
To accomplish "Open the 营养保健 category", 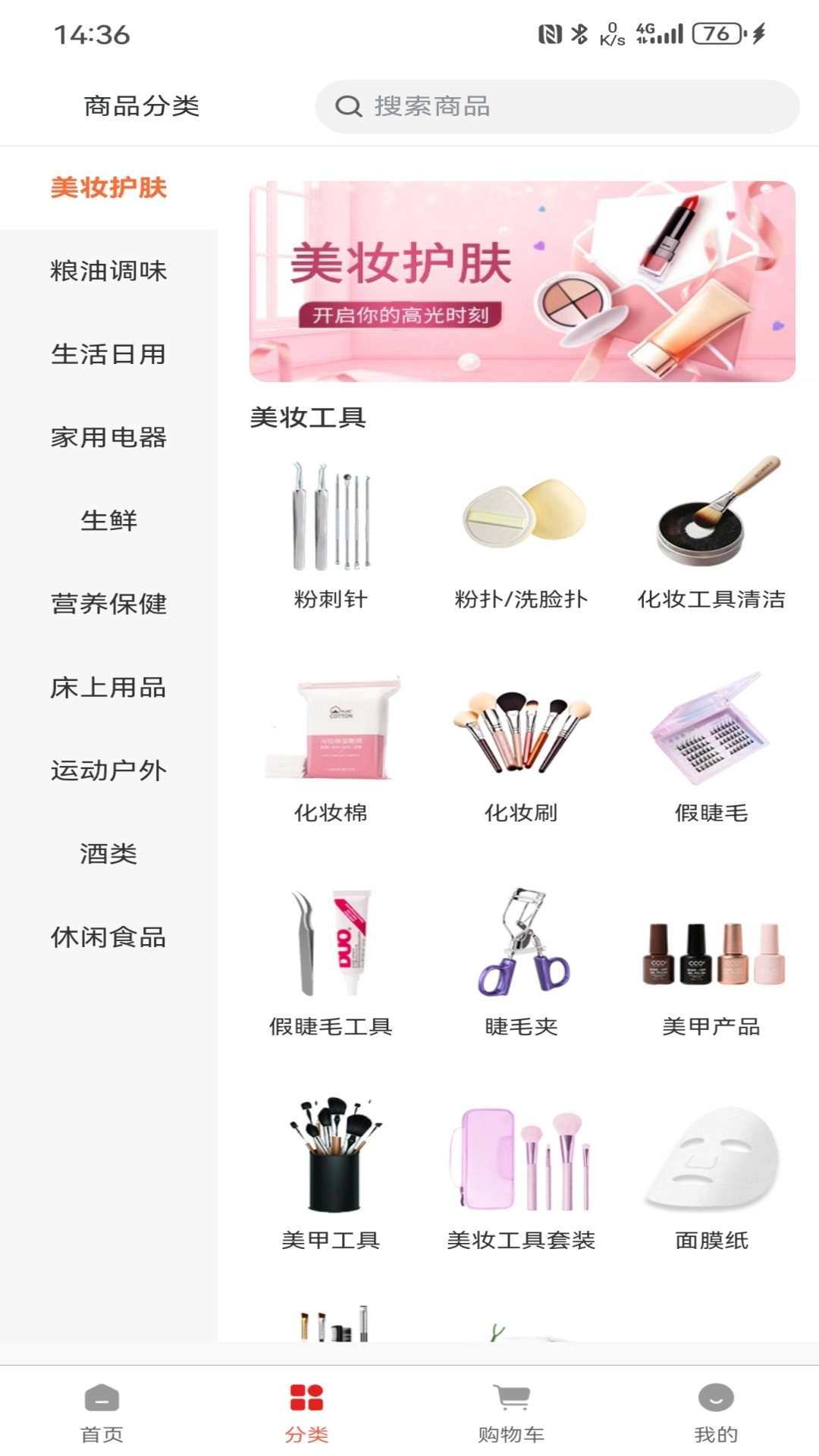I will [x=108, y=605].
